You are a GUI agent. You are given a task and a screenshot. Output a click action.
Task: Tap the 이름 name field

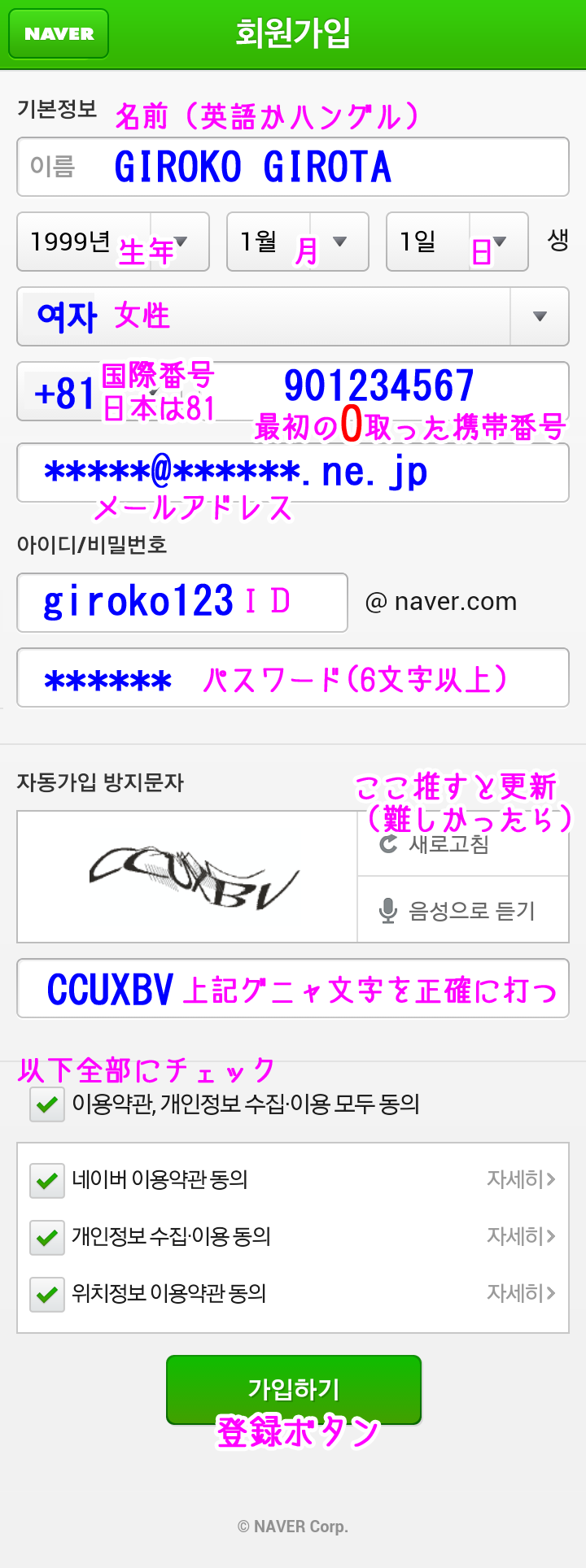click(x=293, y=167)
